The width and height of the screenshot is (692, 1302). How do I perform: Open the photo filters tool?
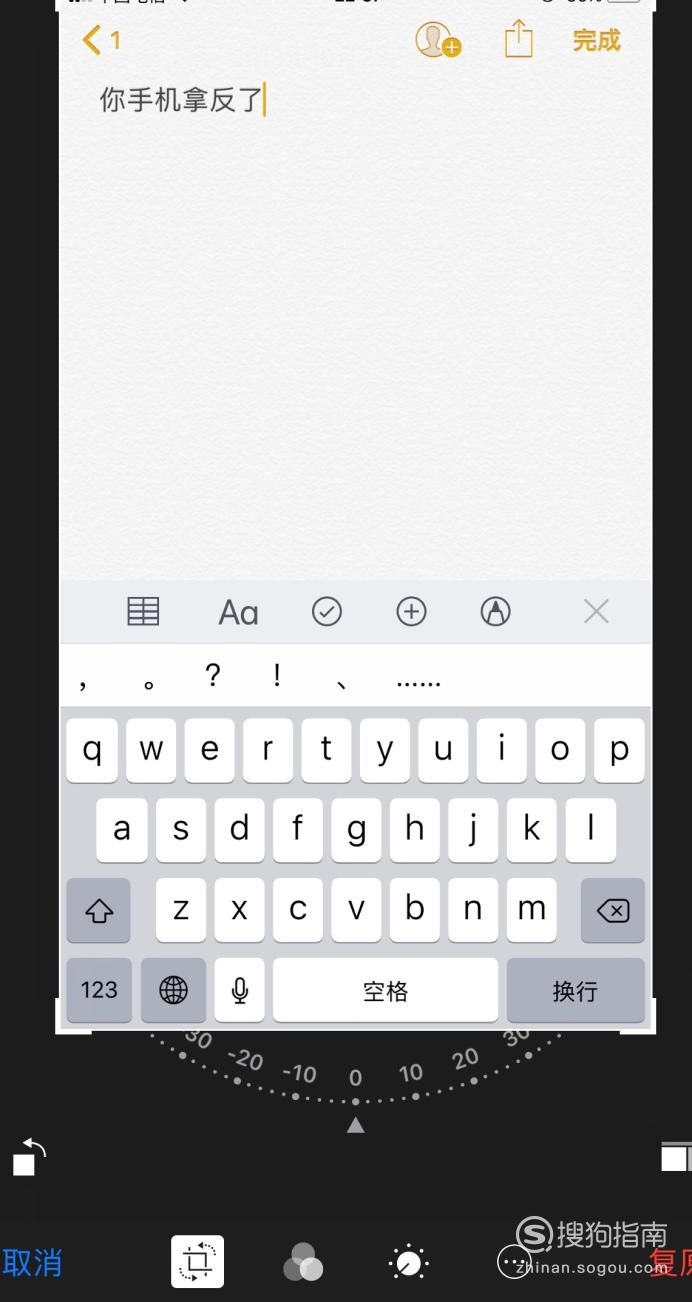303,1263
